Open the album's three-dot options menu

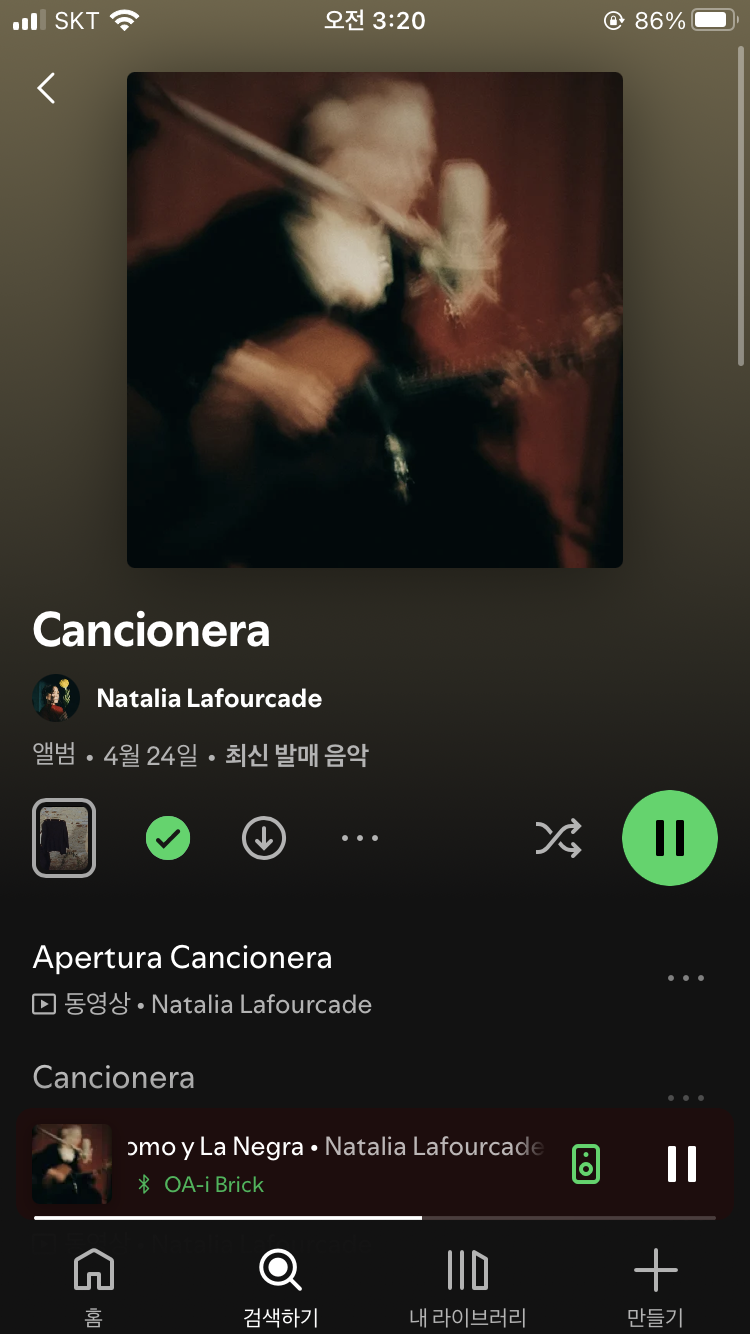[360, 838]
